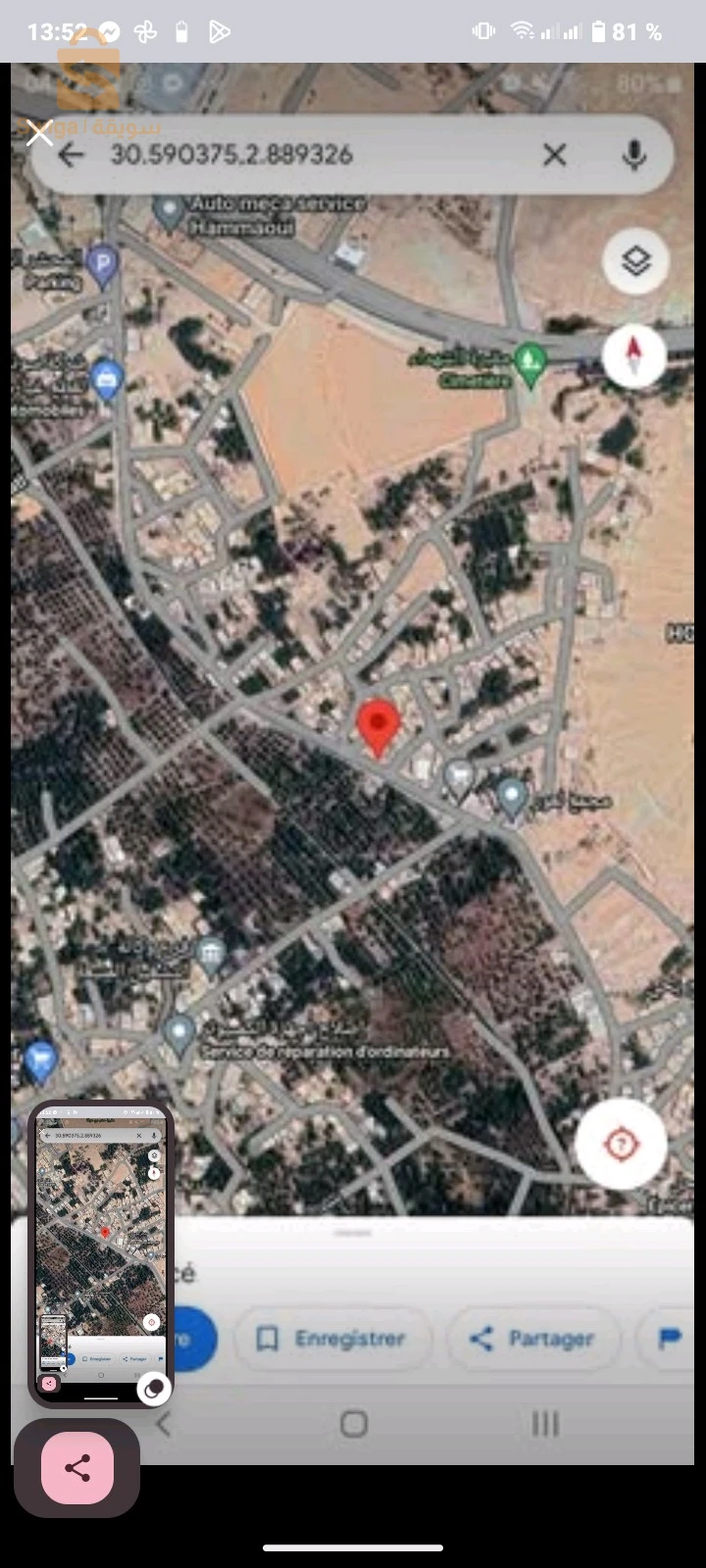The width and height of the screenshot is (706, 1568).
Task: Tap the flag report icon in the bottom bar
Action: click(x=670, y=1339)
